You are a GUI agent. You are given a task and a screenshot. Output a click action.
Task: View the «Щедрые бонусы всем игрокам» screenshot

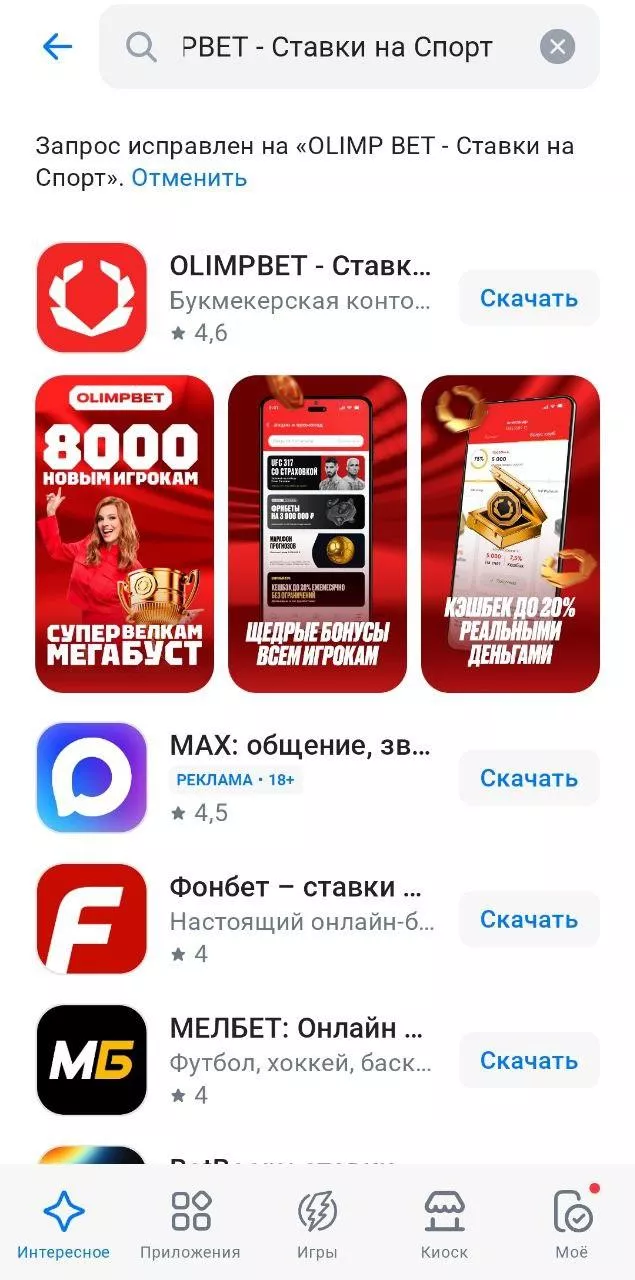pyautogui.click(x=317, y=534)
